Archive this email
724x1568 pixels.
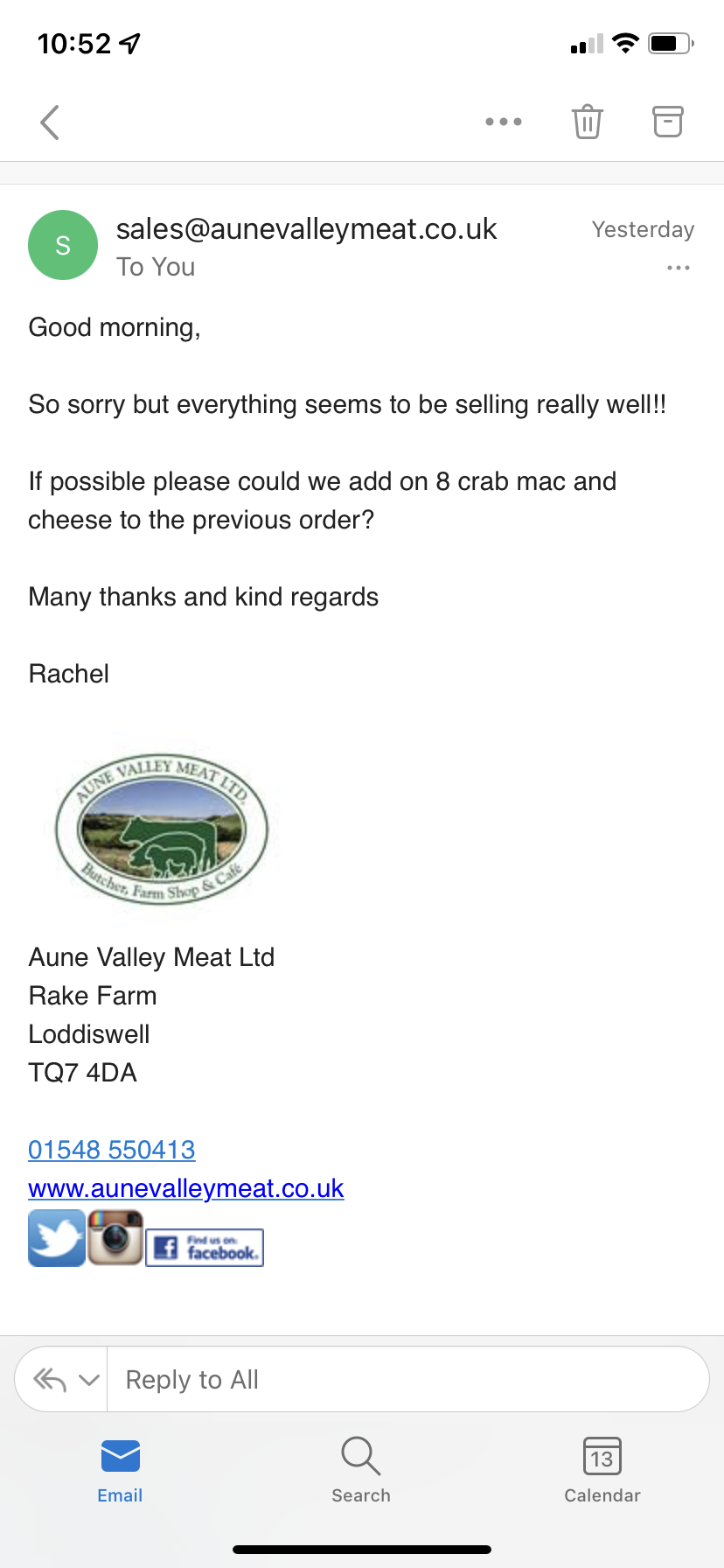(x=668, y=122)
